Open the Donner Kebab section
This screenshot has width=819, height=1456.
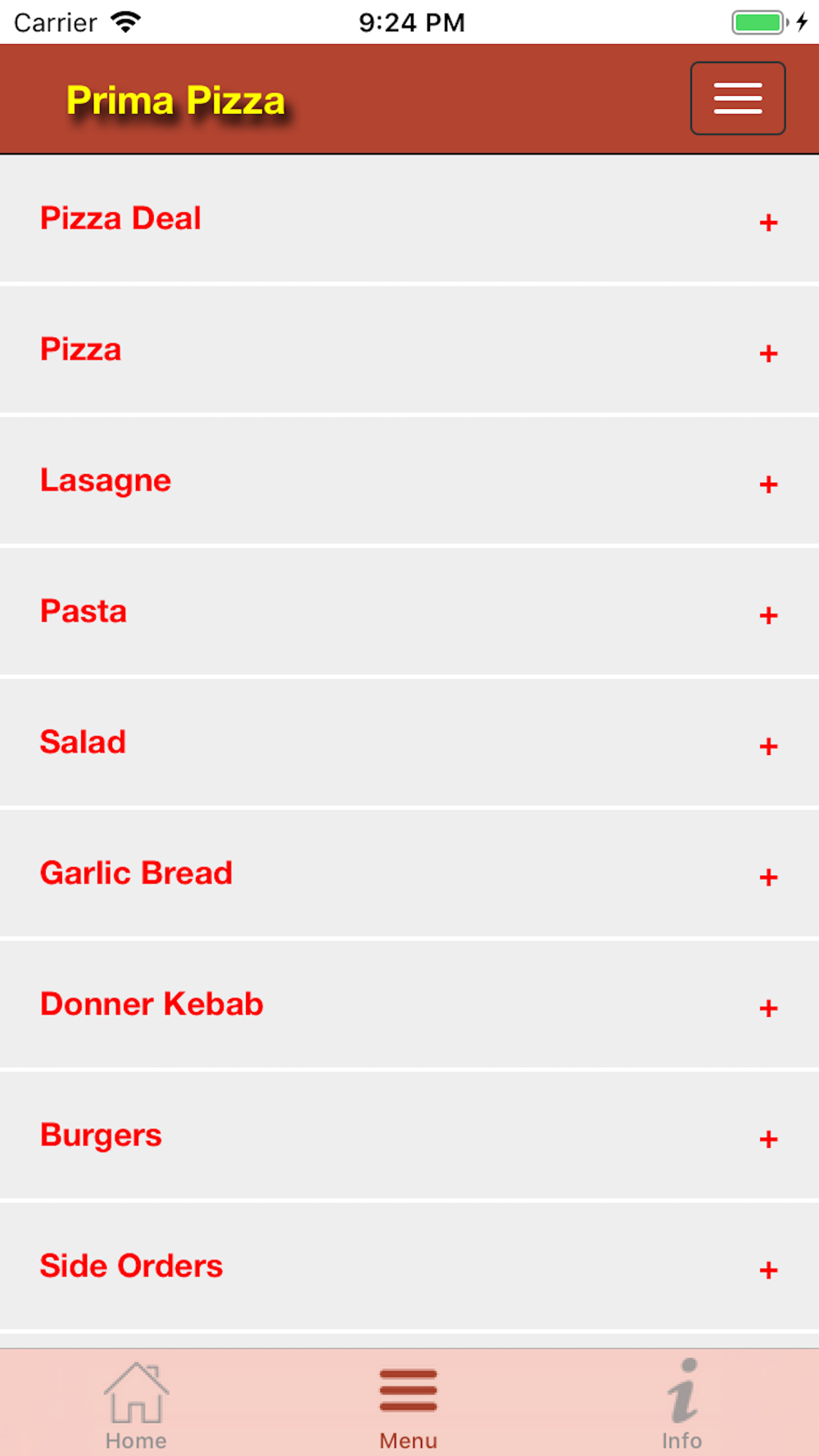tap(409, 1005)
